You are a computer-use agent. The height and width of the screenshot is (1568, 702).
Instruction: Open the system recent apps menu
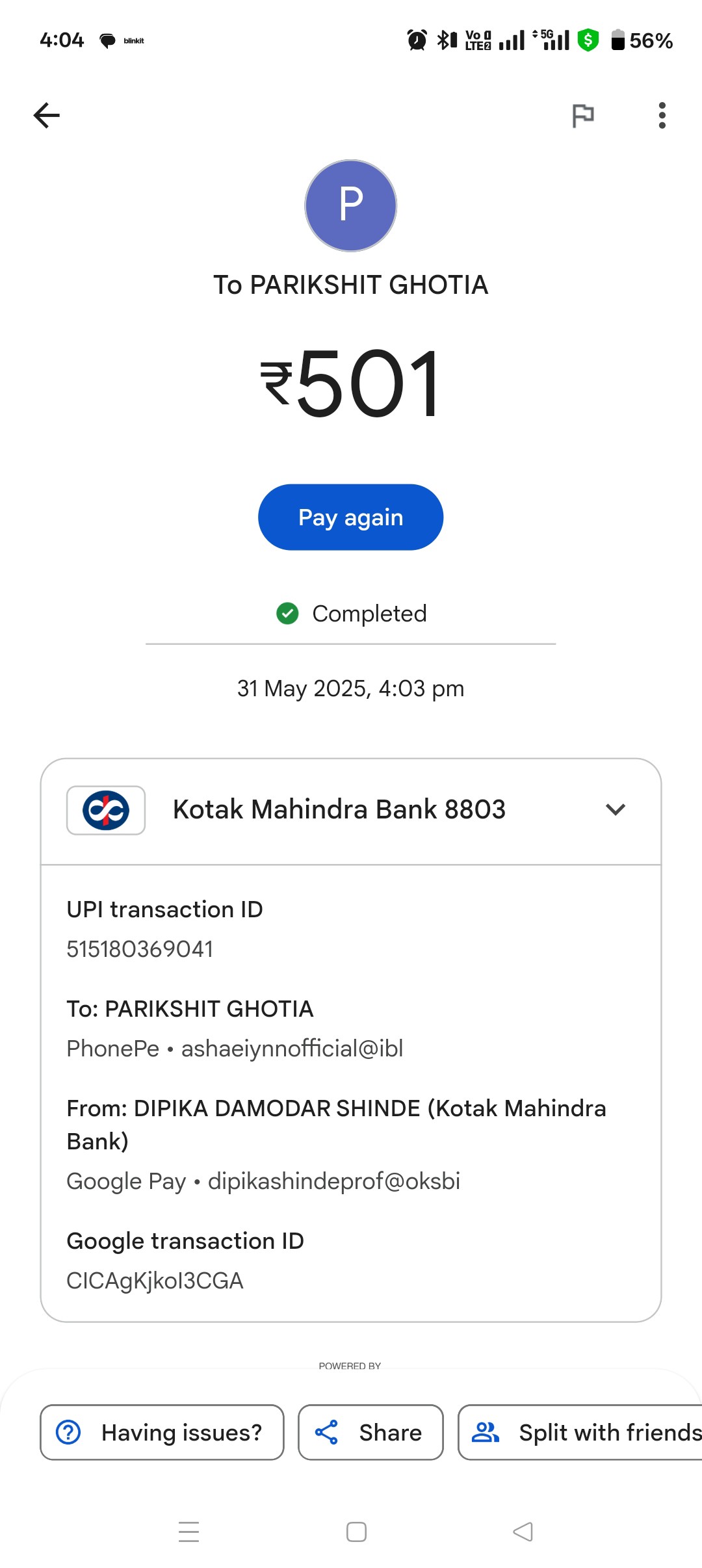[x=189, y=1532]
